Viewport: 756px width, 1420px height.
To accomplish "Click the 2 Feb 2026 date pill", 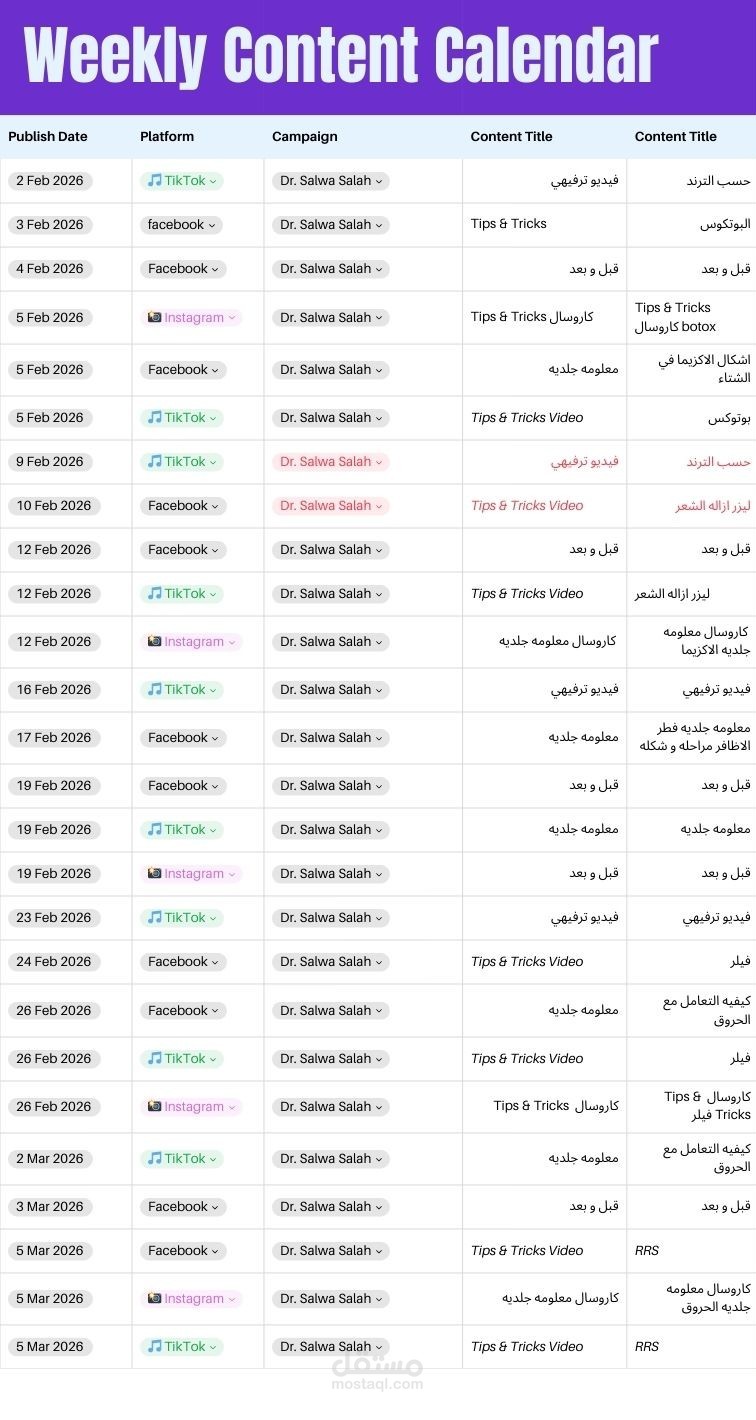I will point(50,180).
